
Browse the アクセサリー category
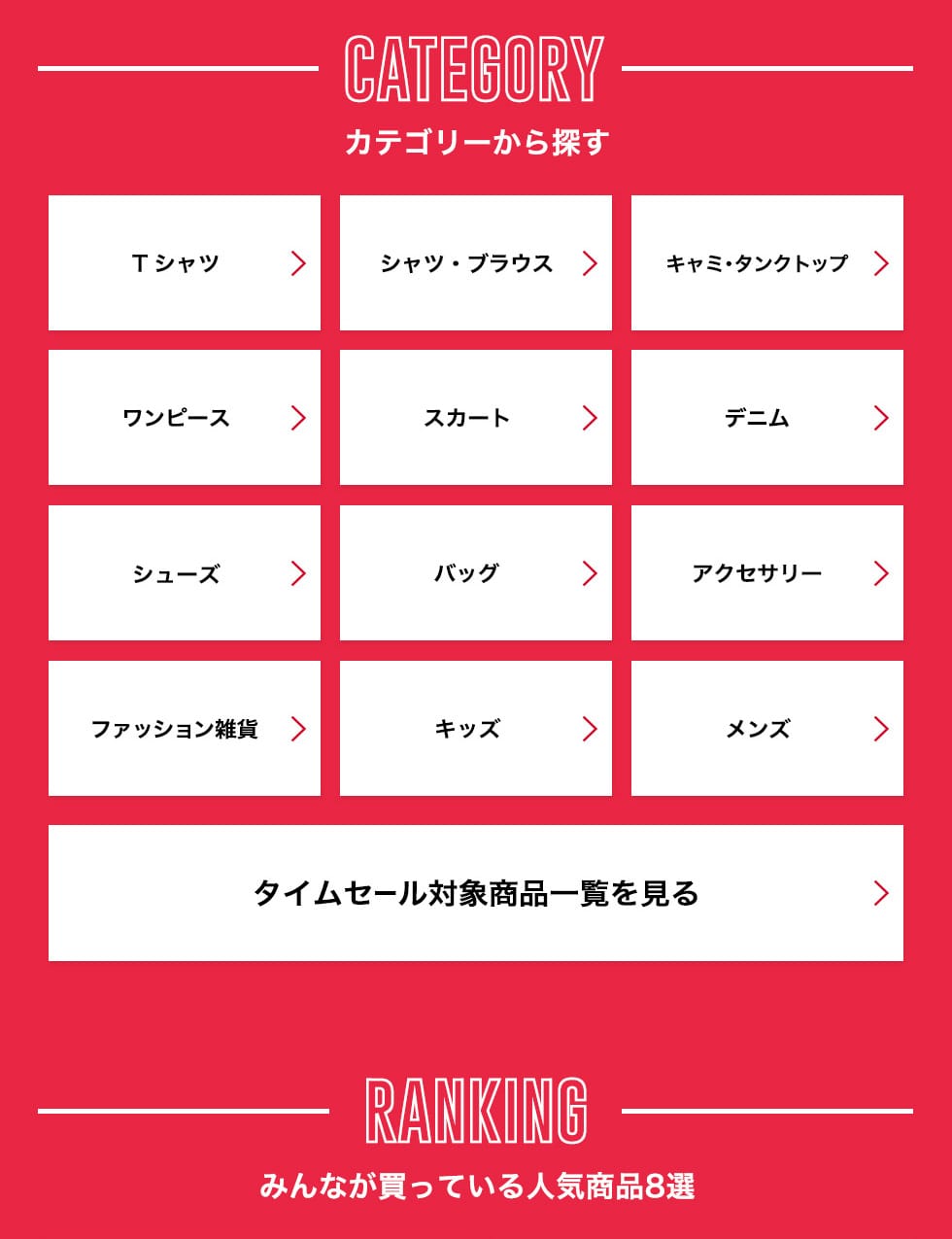coord(766,573)
